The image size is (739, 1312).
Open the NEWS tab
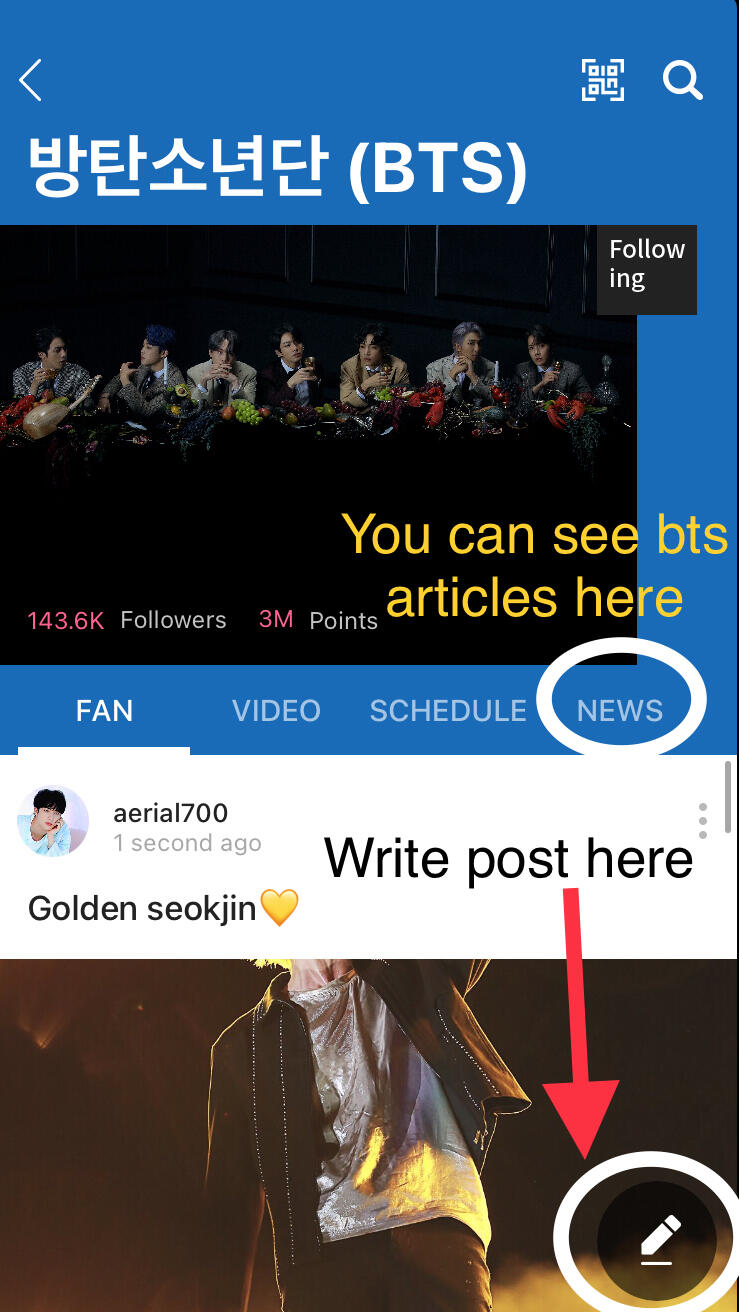click(620, 711)
